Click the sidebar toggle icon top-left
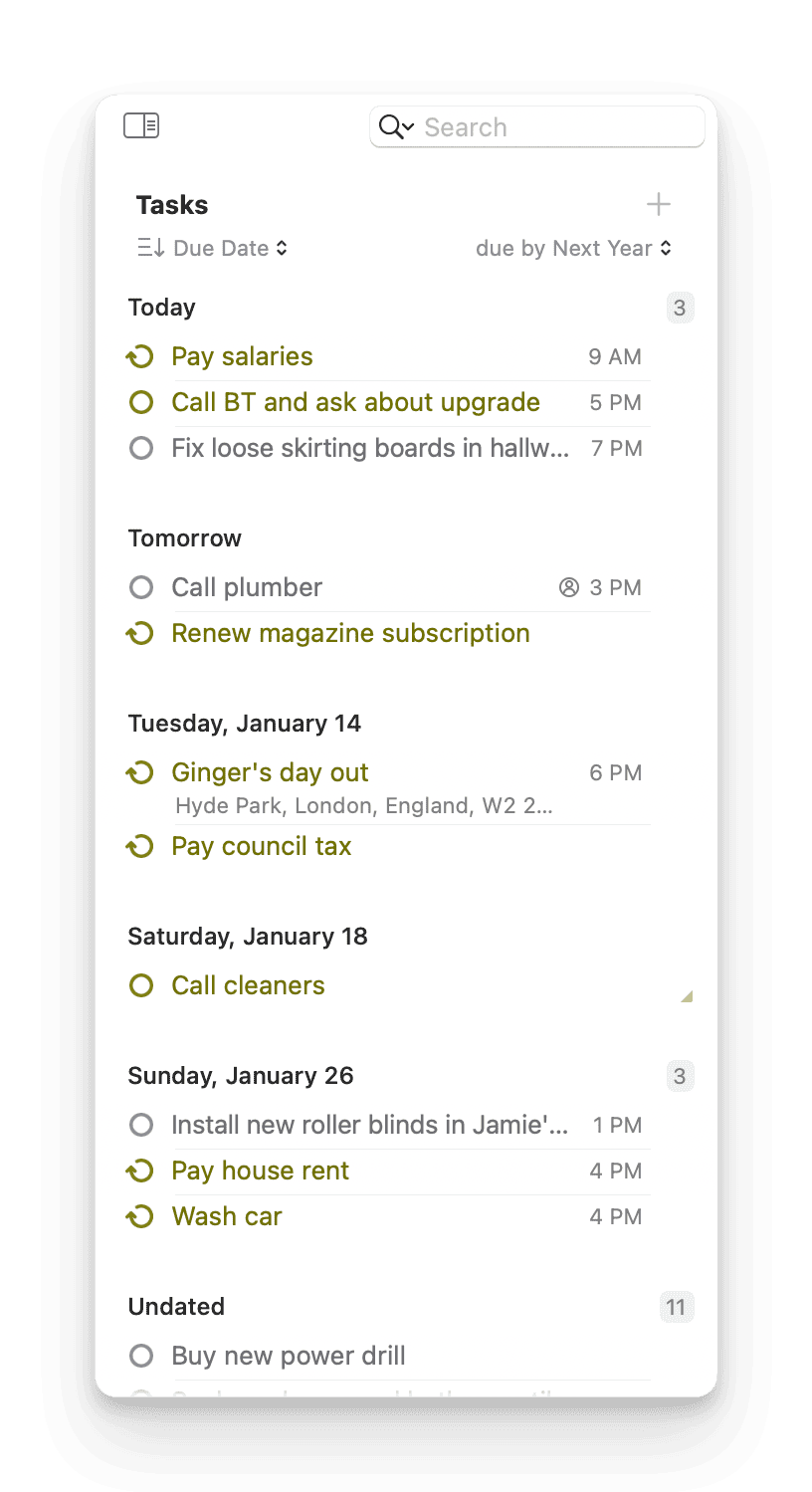The image size is (812, 1492). [140, 125]
